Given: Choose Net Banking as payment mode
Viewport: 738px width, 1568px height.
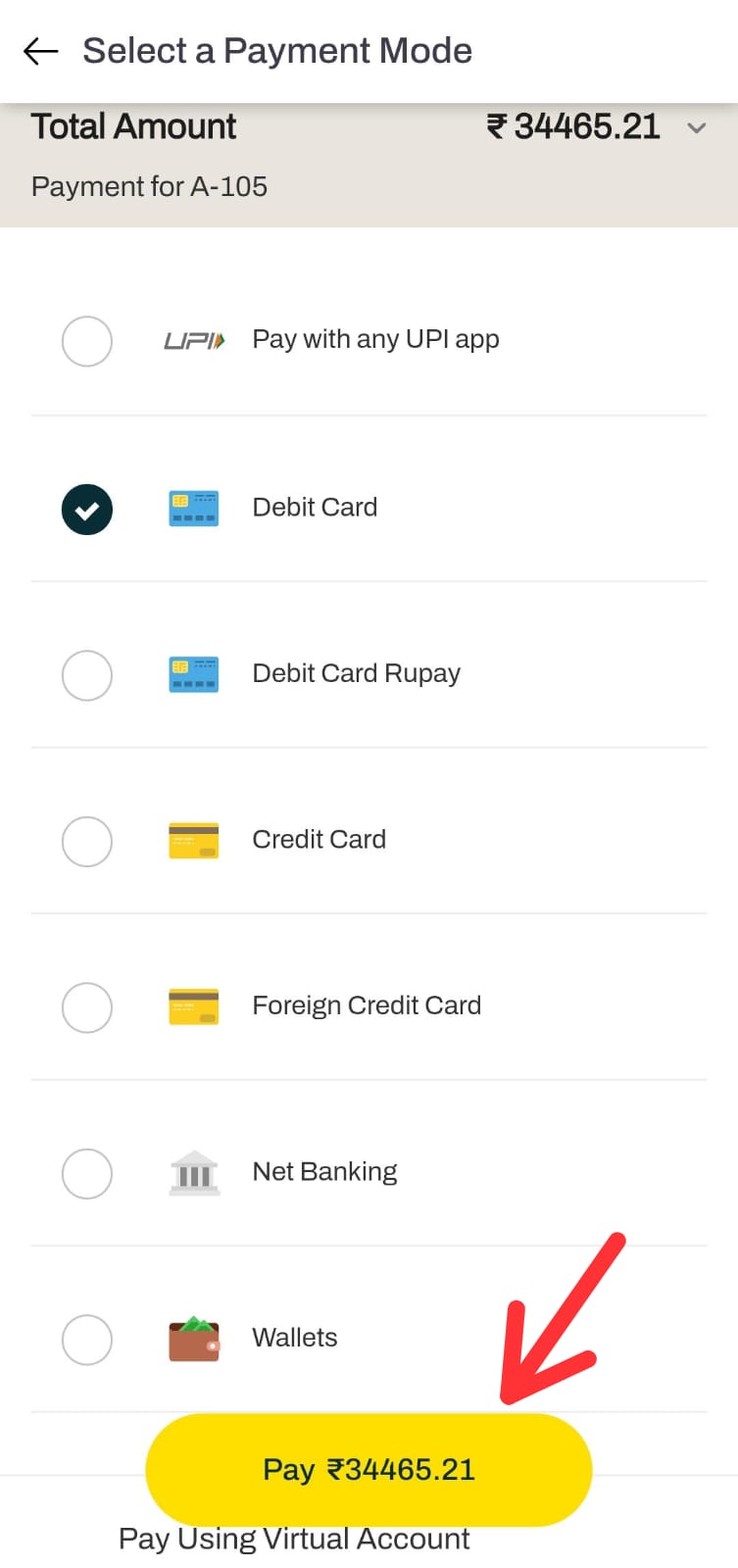Looking at the screenshot, I should coord(87,1173).
